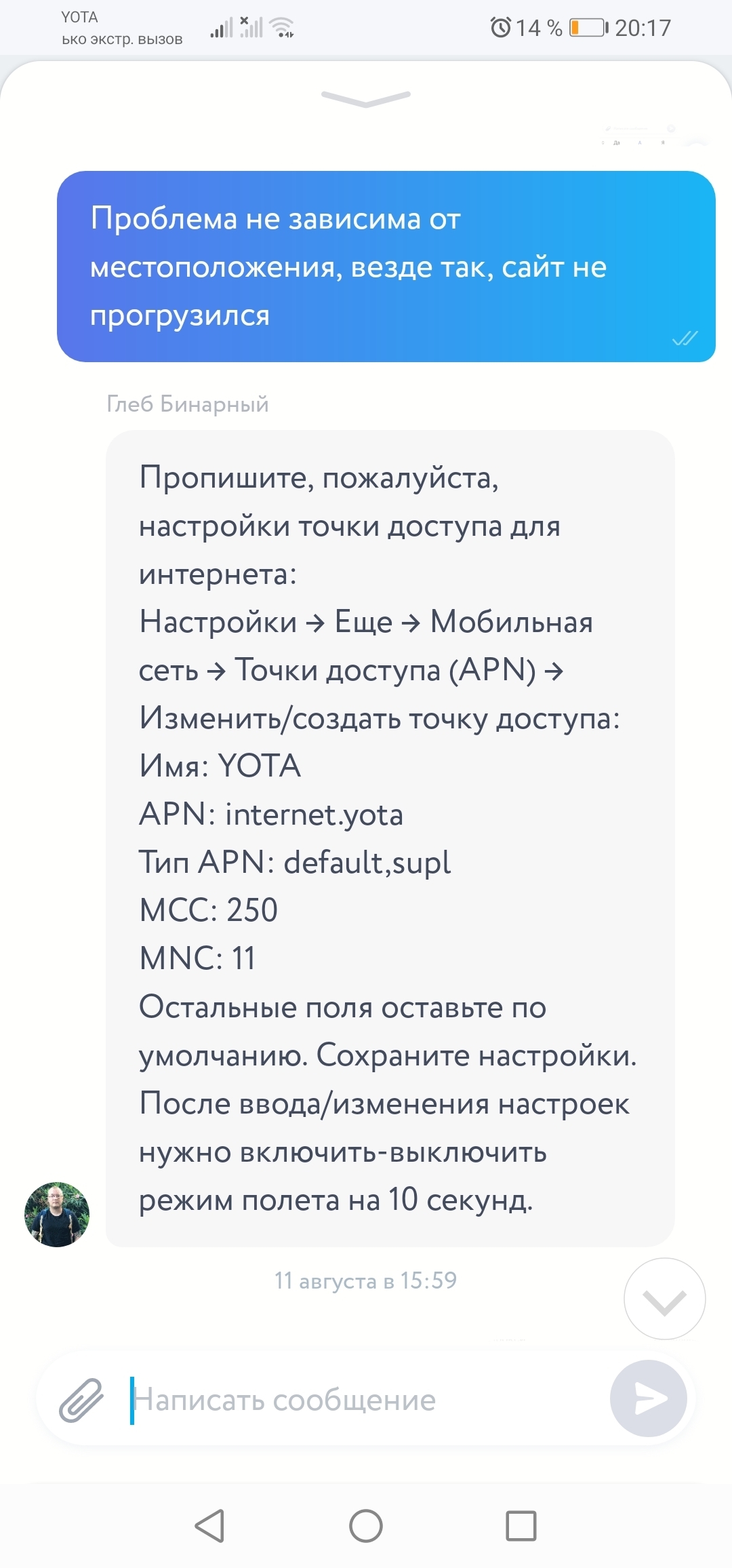Go back using the system back button

[x=209, y=1526]
